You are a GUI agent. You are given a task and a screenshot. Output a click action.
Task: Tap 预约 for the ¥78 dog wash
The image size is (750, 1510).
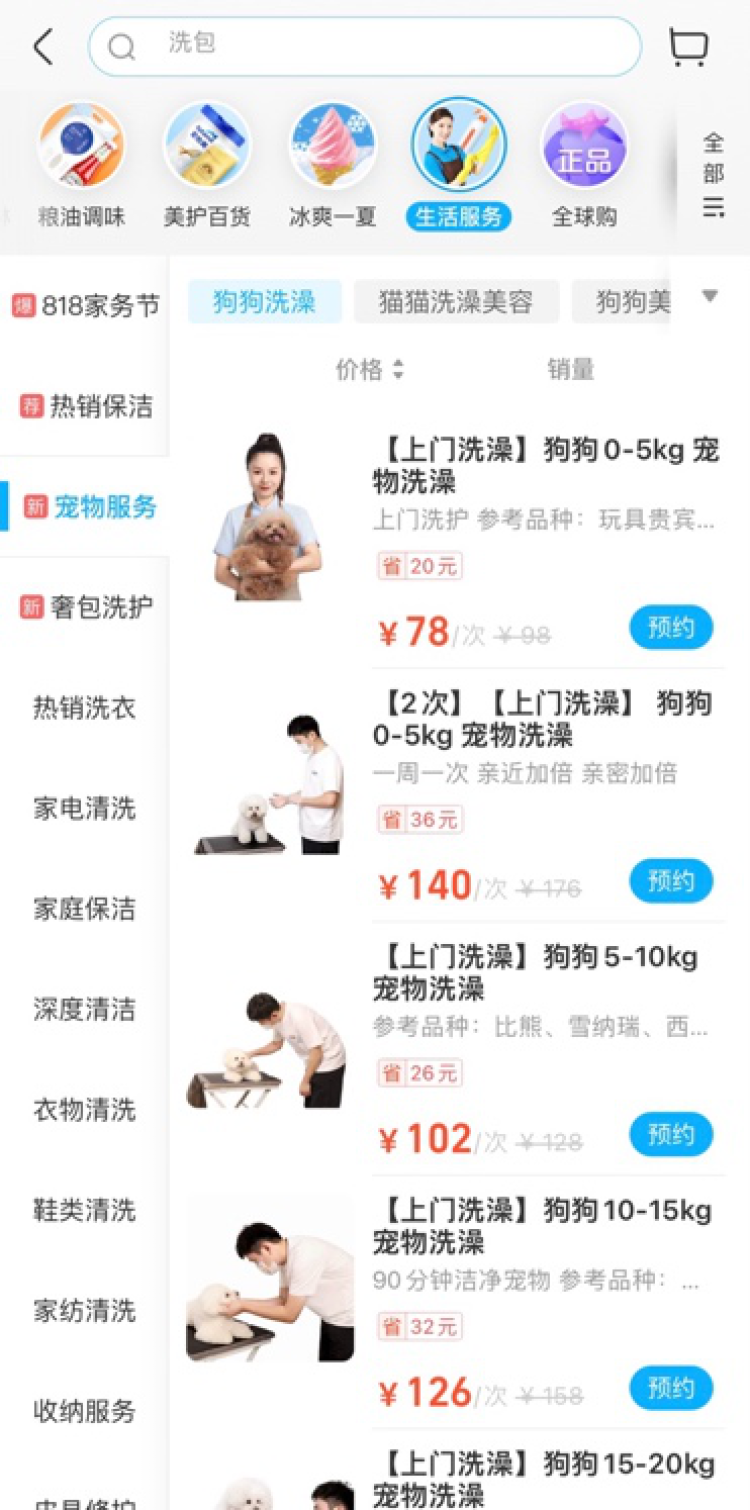pyautogui.click(x=670, y=628)
